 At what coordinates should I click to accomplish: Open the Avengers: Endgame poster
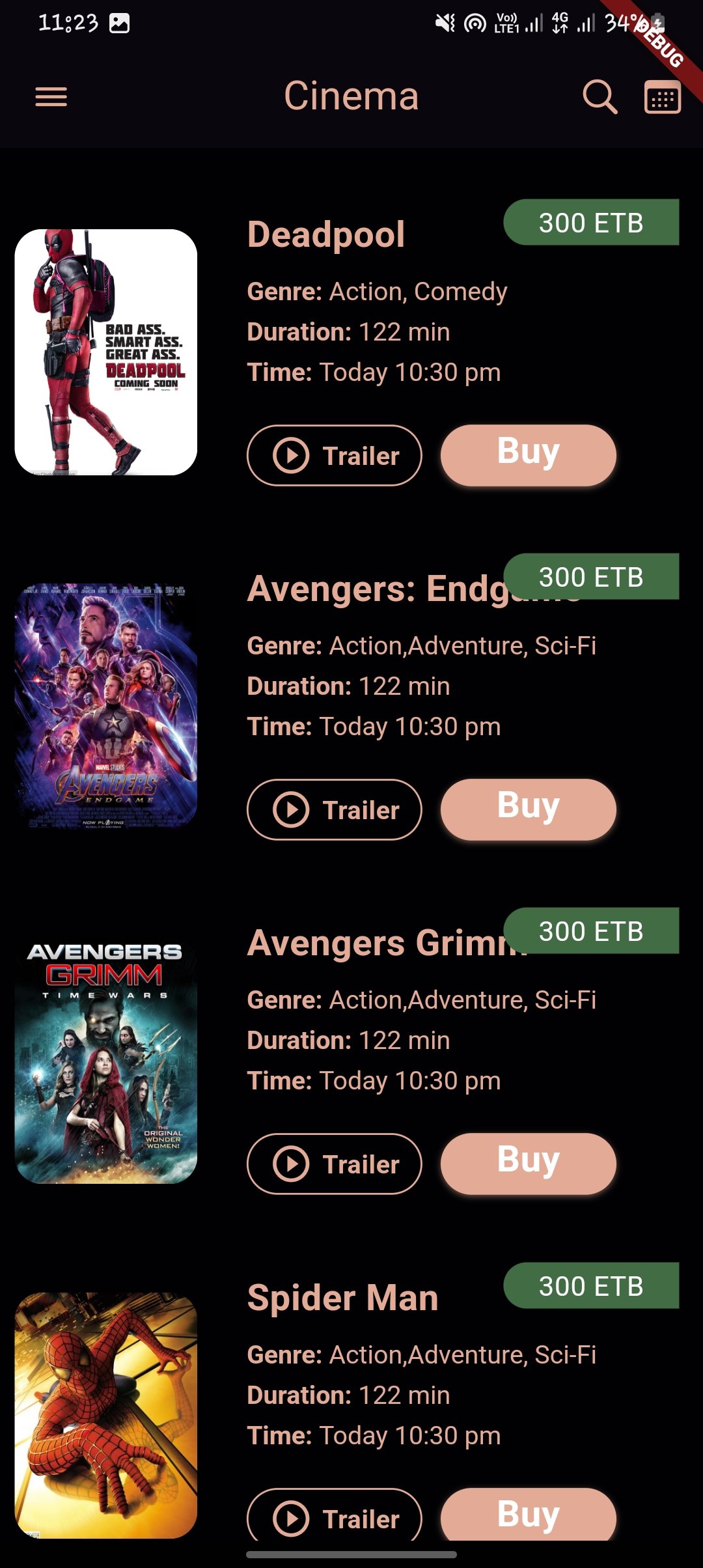point(106,706)
